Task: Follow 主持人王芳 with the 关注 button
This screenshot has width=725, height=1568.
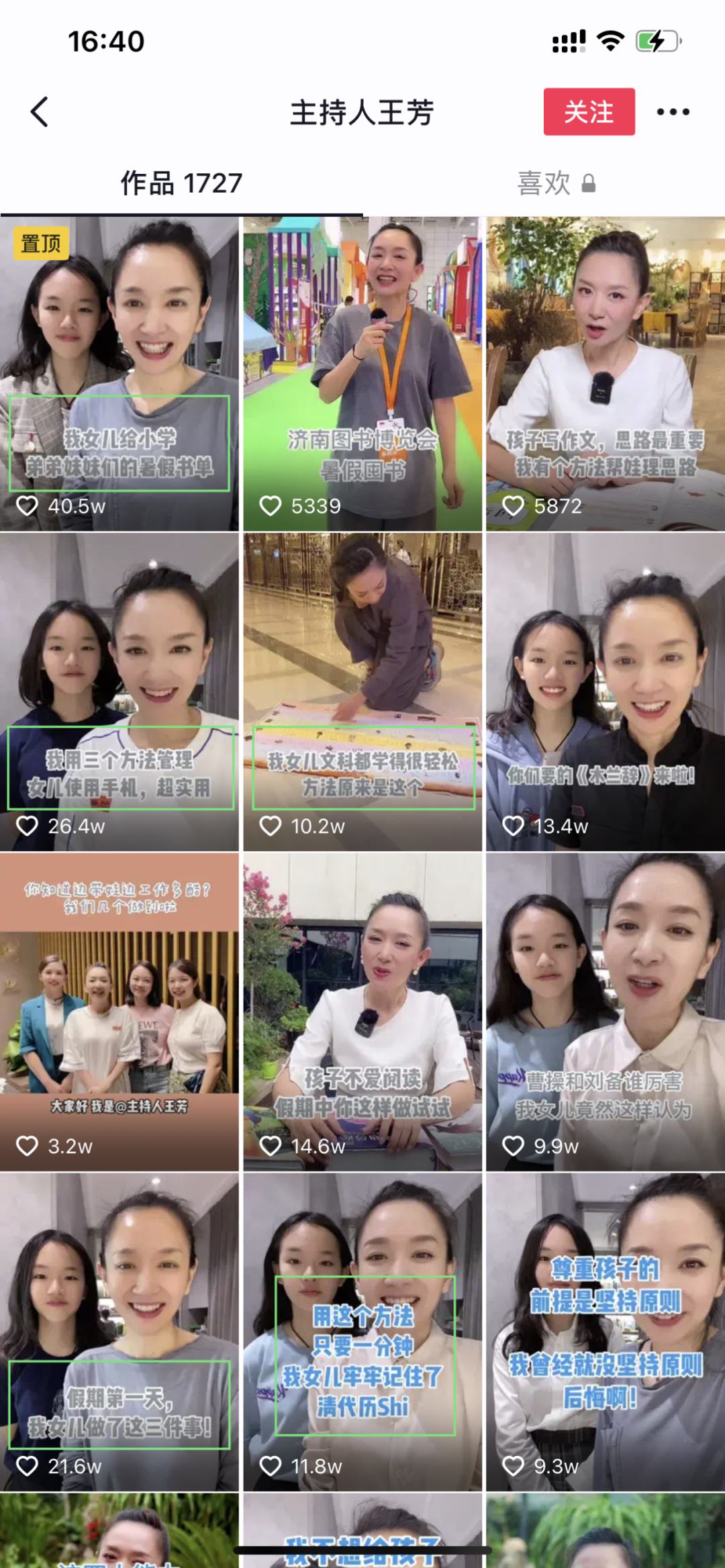Action: 589,112
